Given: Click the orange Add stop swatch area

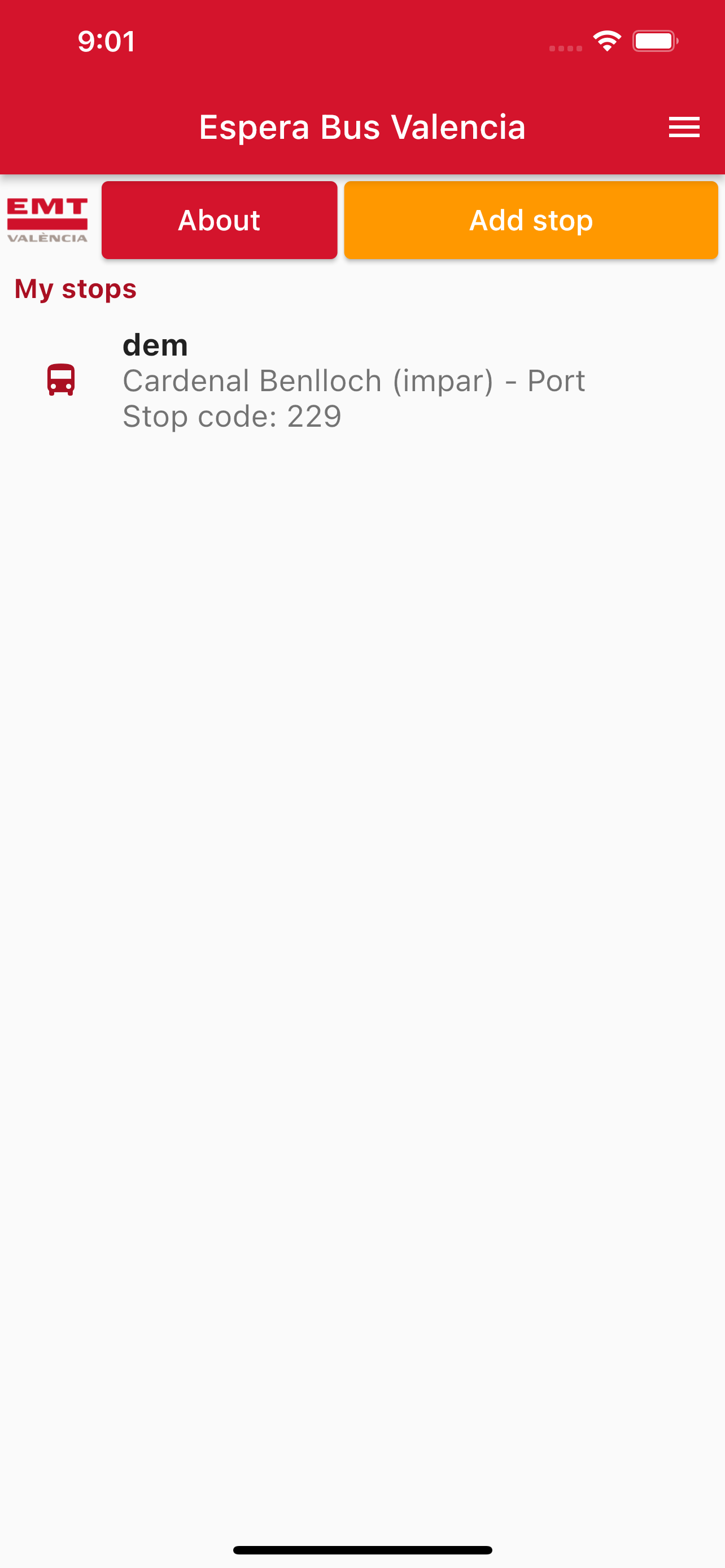Looking at the screenshot, I should pyautogui.click(x=530, y=220).
